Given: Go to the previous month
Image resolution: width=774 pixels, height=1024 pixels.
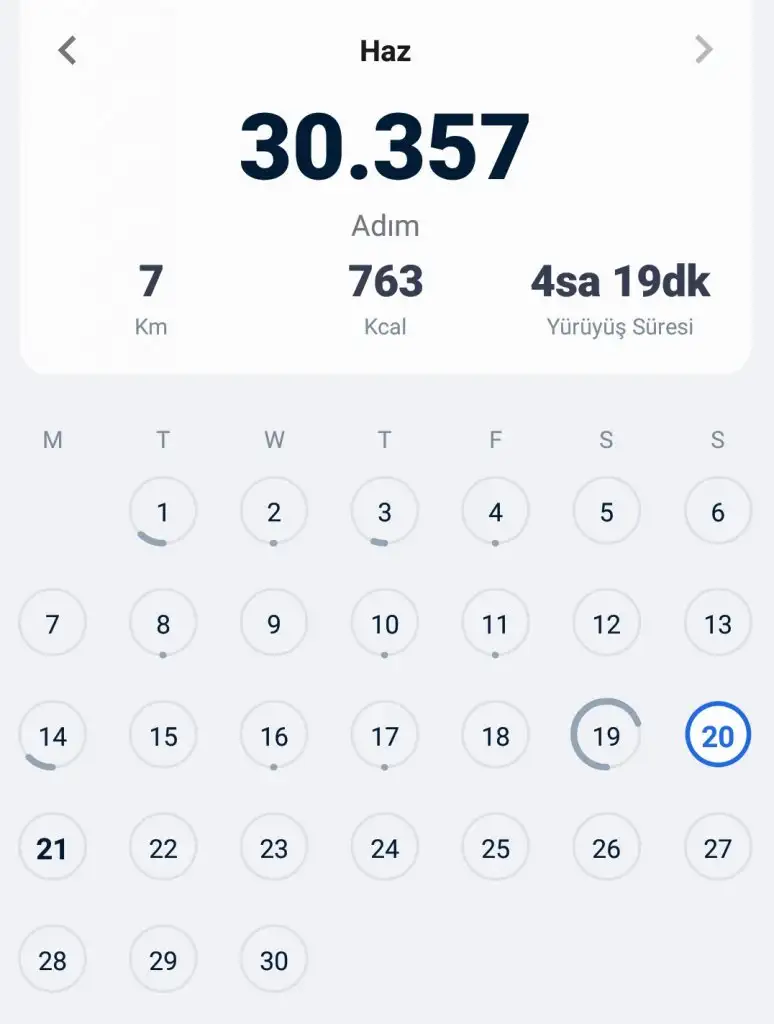Looking at the screenshot, I should [67, 50].
